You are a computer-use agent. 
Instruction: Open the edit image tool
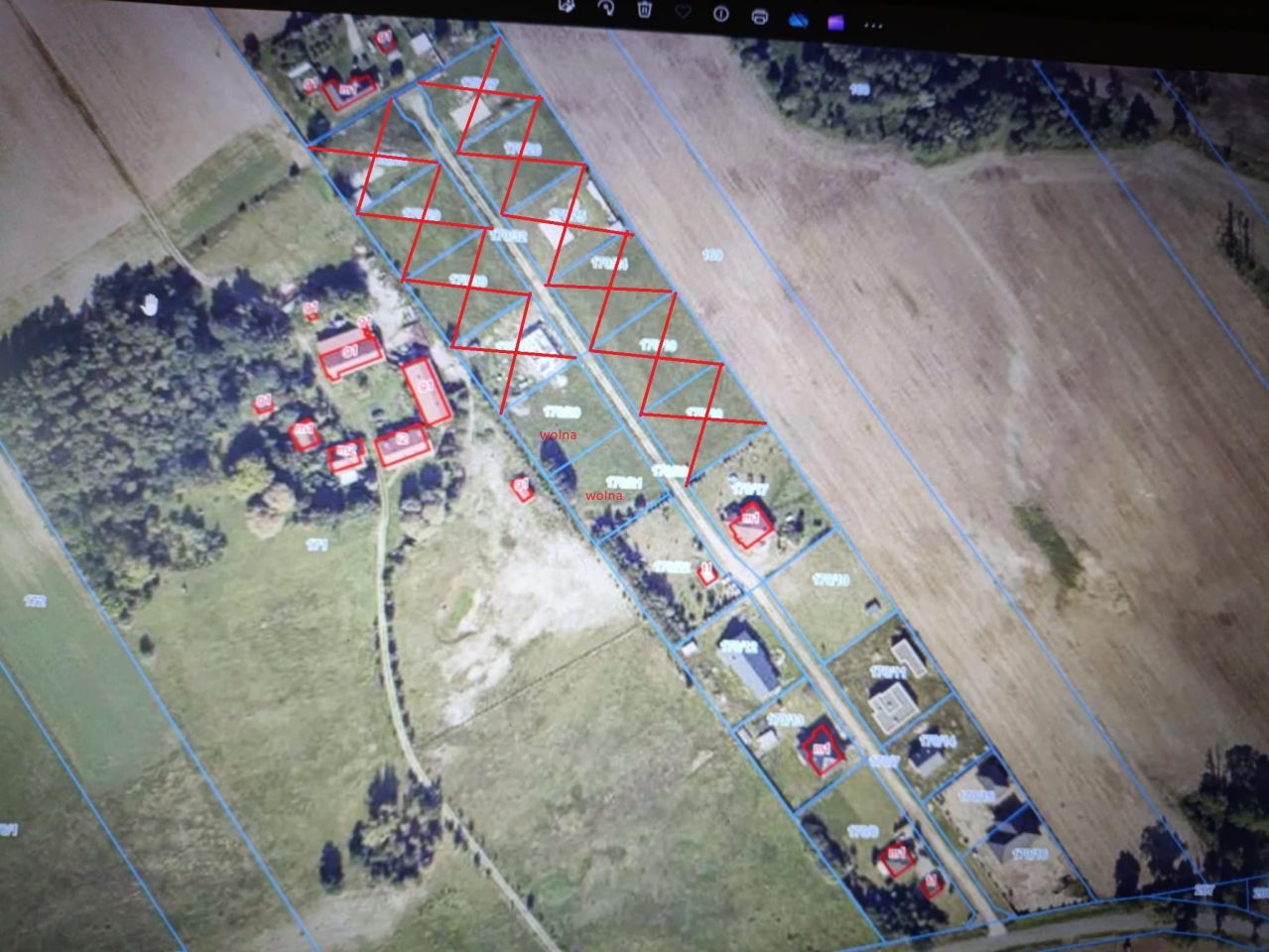[x=568, y=6]
